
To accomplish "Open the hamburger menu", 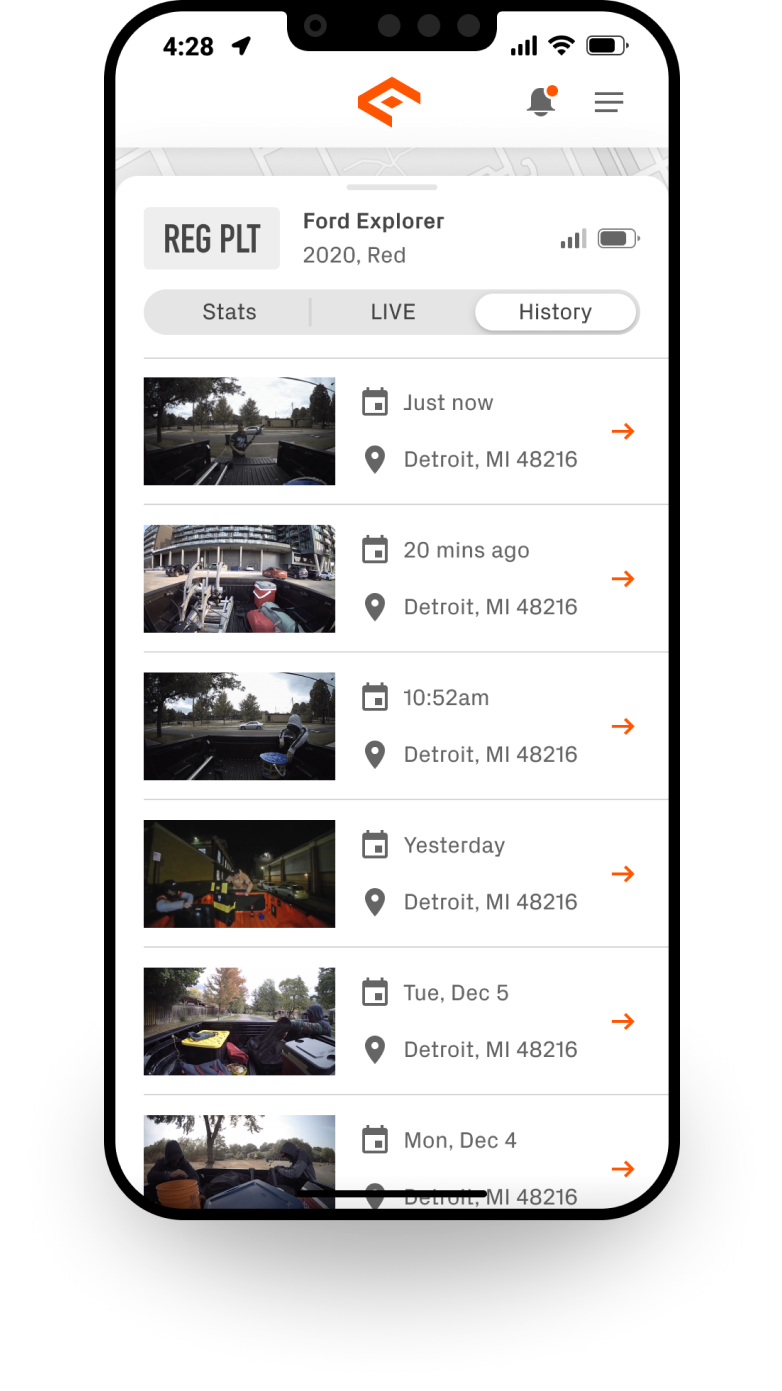I will tap(609, 102).
